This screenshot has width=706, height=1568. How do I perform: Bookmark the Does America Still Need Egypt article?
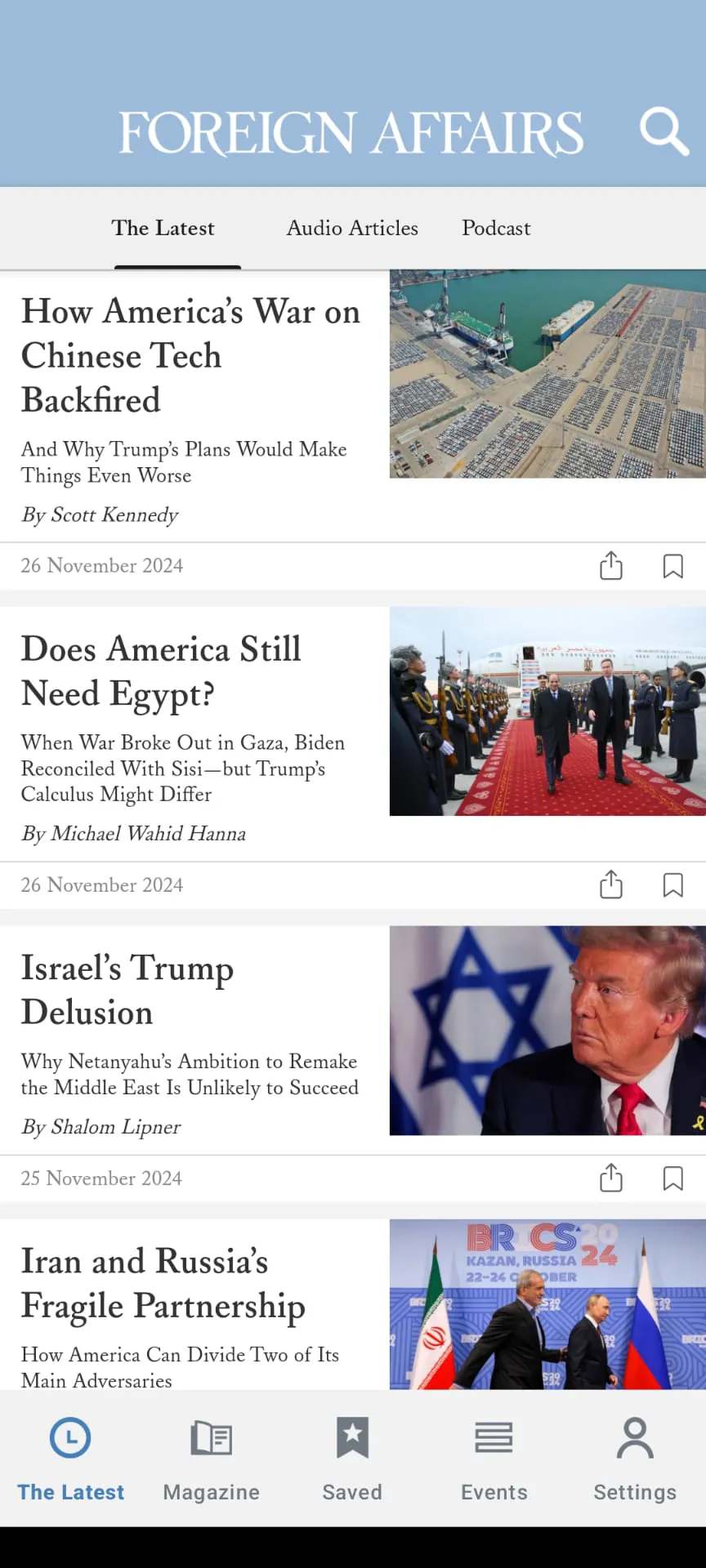point(672,884)
